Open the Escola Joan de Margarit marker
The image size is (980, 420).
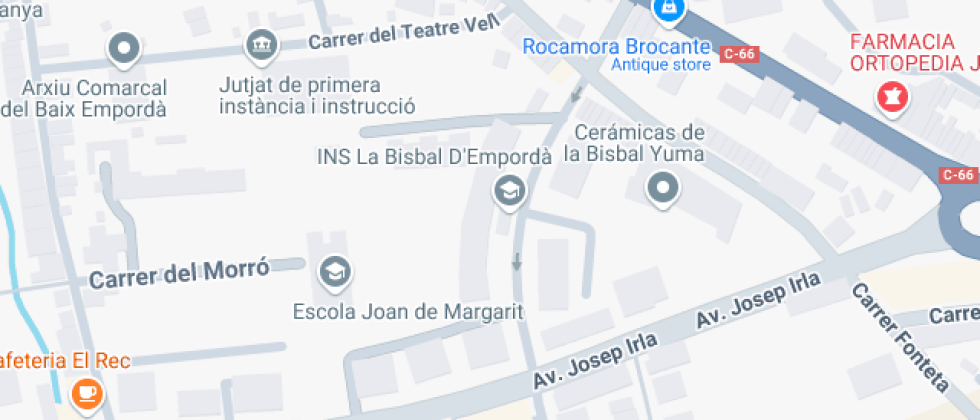pos(333,270)
